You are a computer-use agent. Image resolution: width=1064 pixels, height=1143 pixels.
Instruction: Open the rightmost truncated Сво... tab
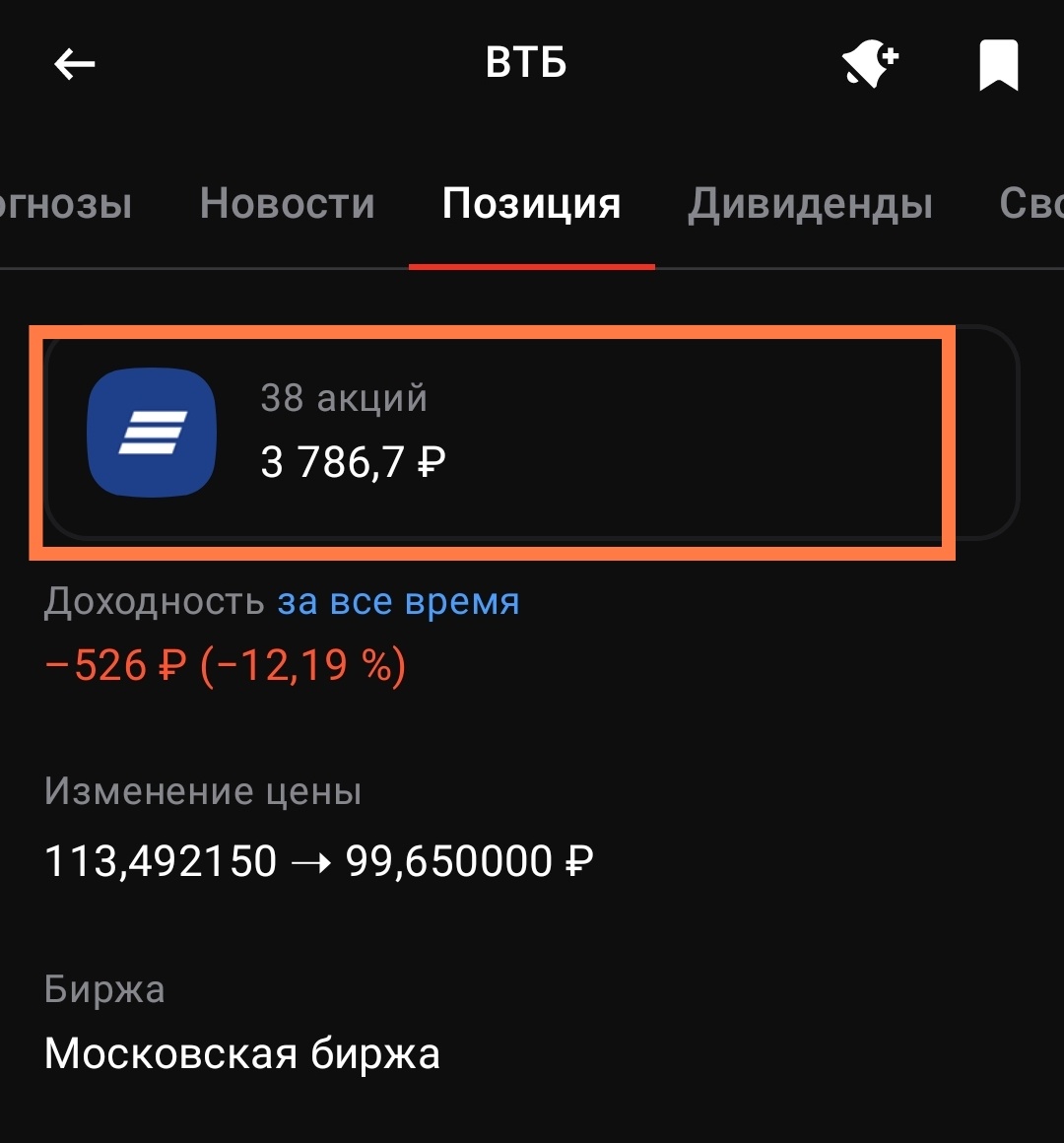[1031, 204]
